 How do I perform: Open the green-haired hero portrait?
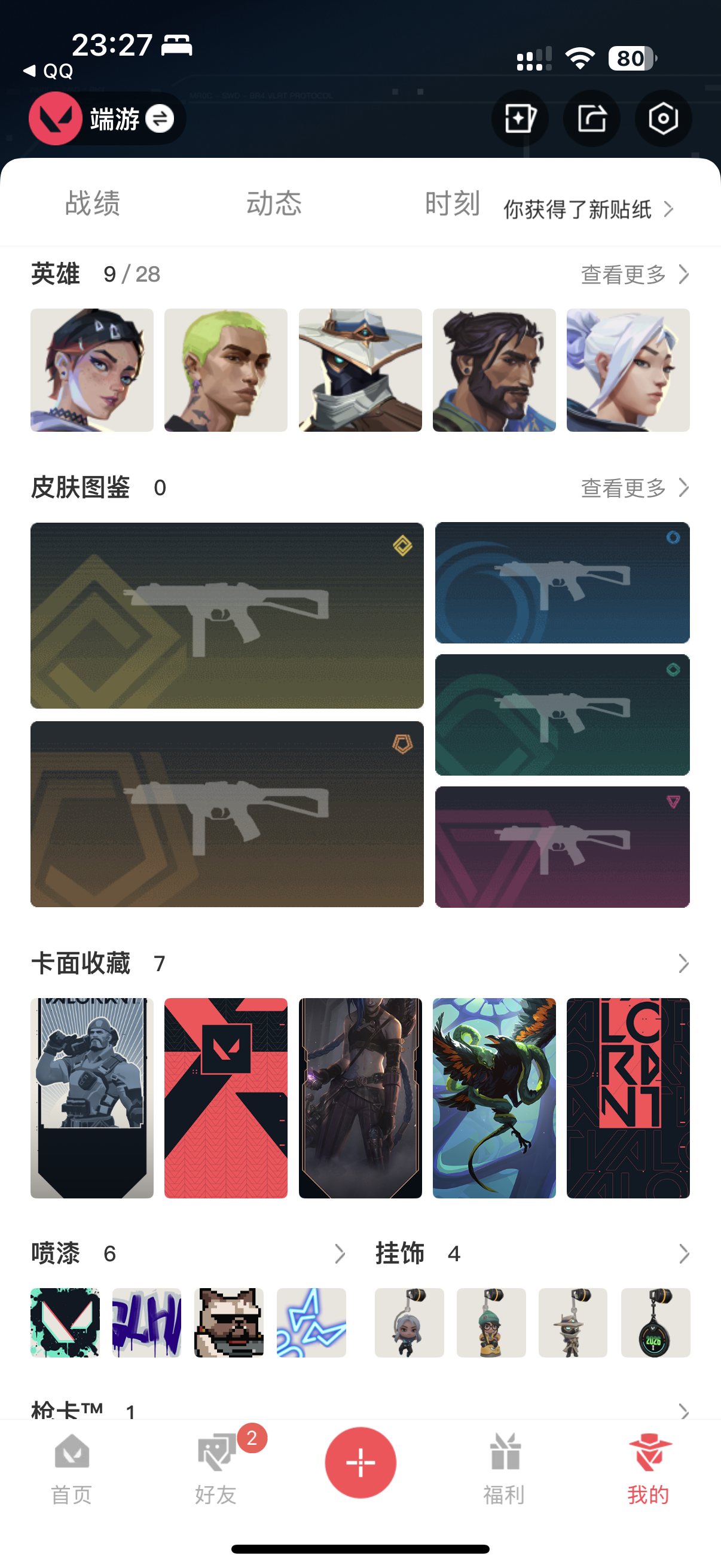(x=226, y=370)
